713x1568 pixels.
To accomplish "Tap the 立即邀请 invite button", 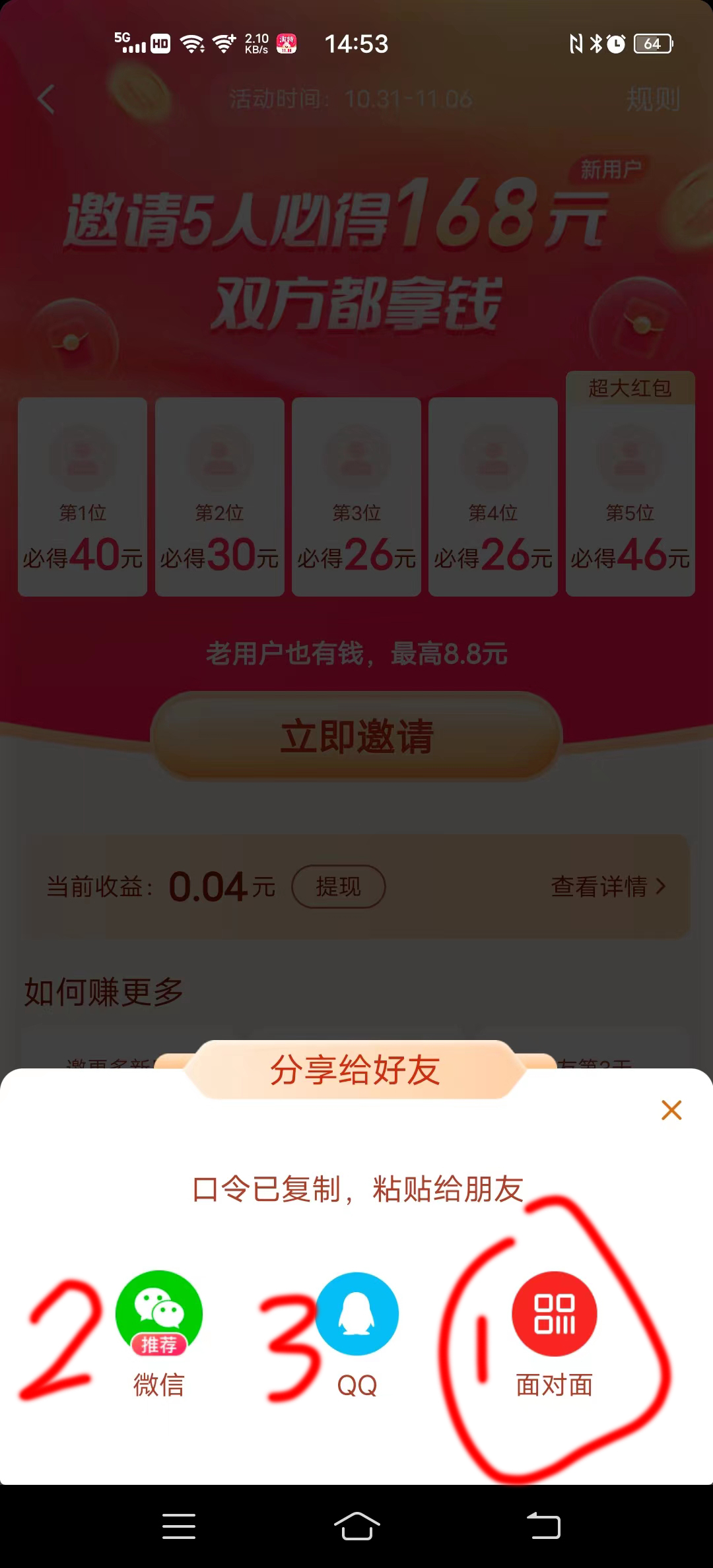I will pyautogui.click(x=356, y=736).
